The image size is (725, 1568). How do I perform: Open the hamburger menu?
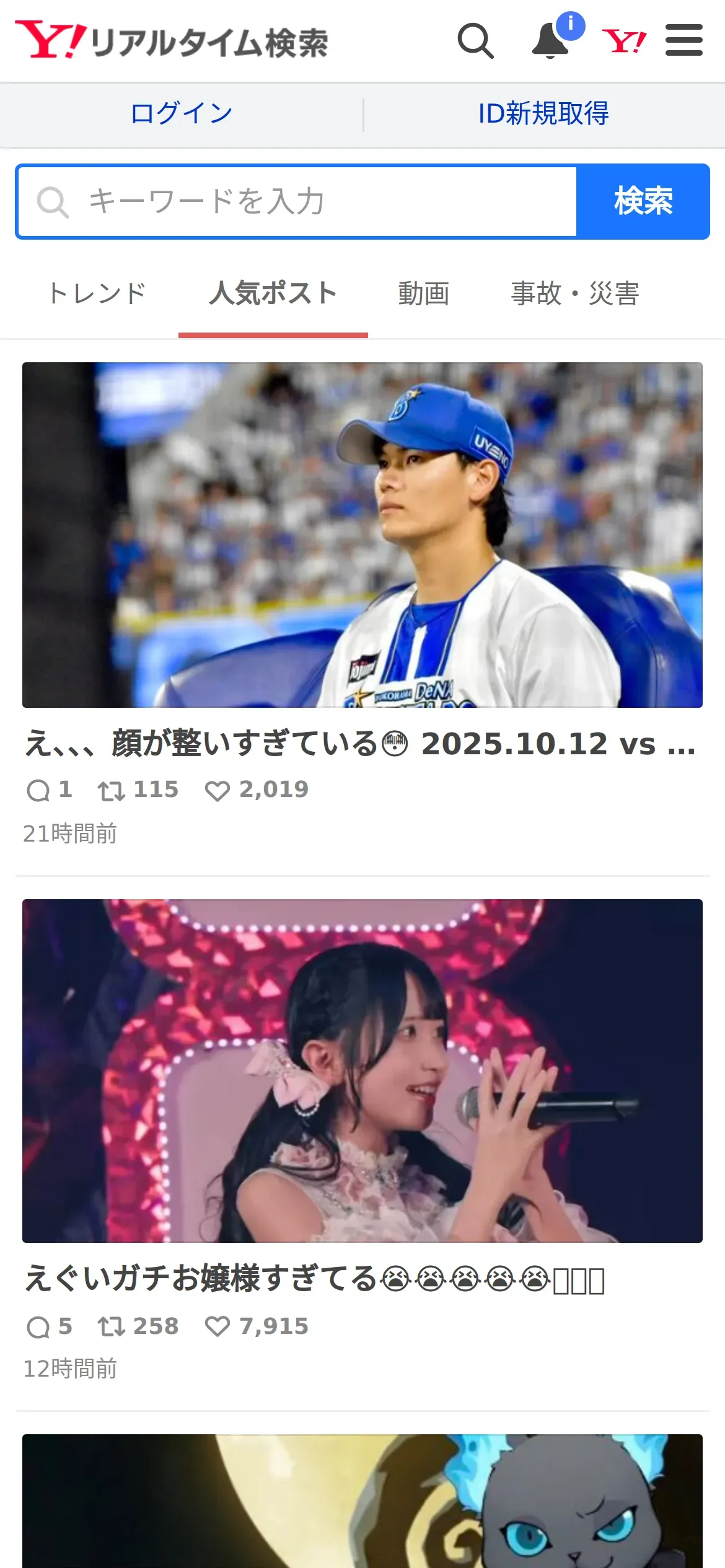click(683, 41)
